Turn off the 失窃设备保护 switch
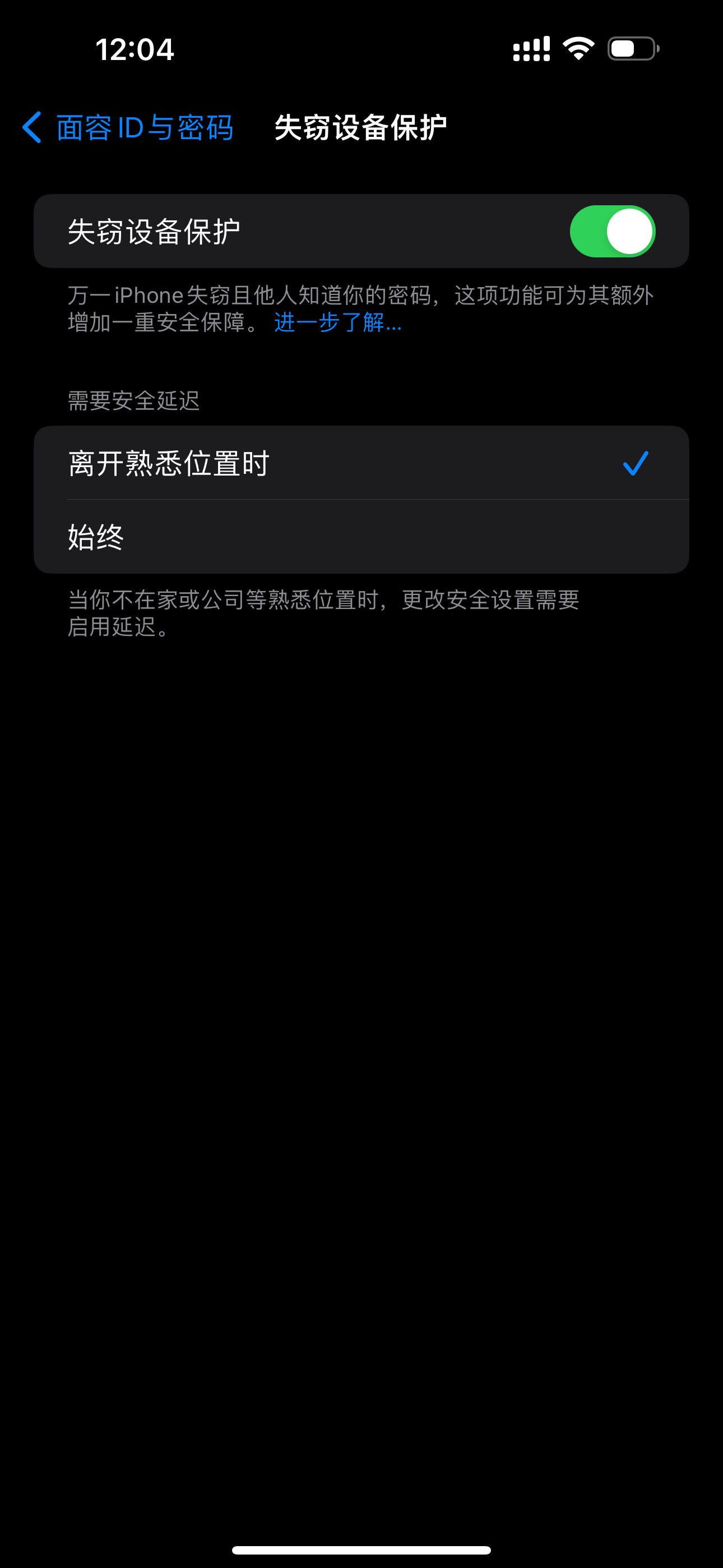 point(611,231)
